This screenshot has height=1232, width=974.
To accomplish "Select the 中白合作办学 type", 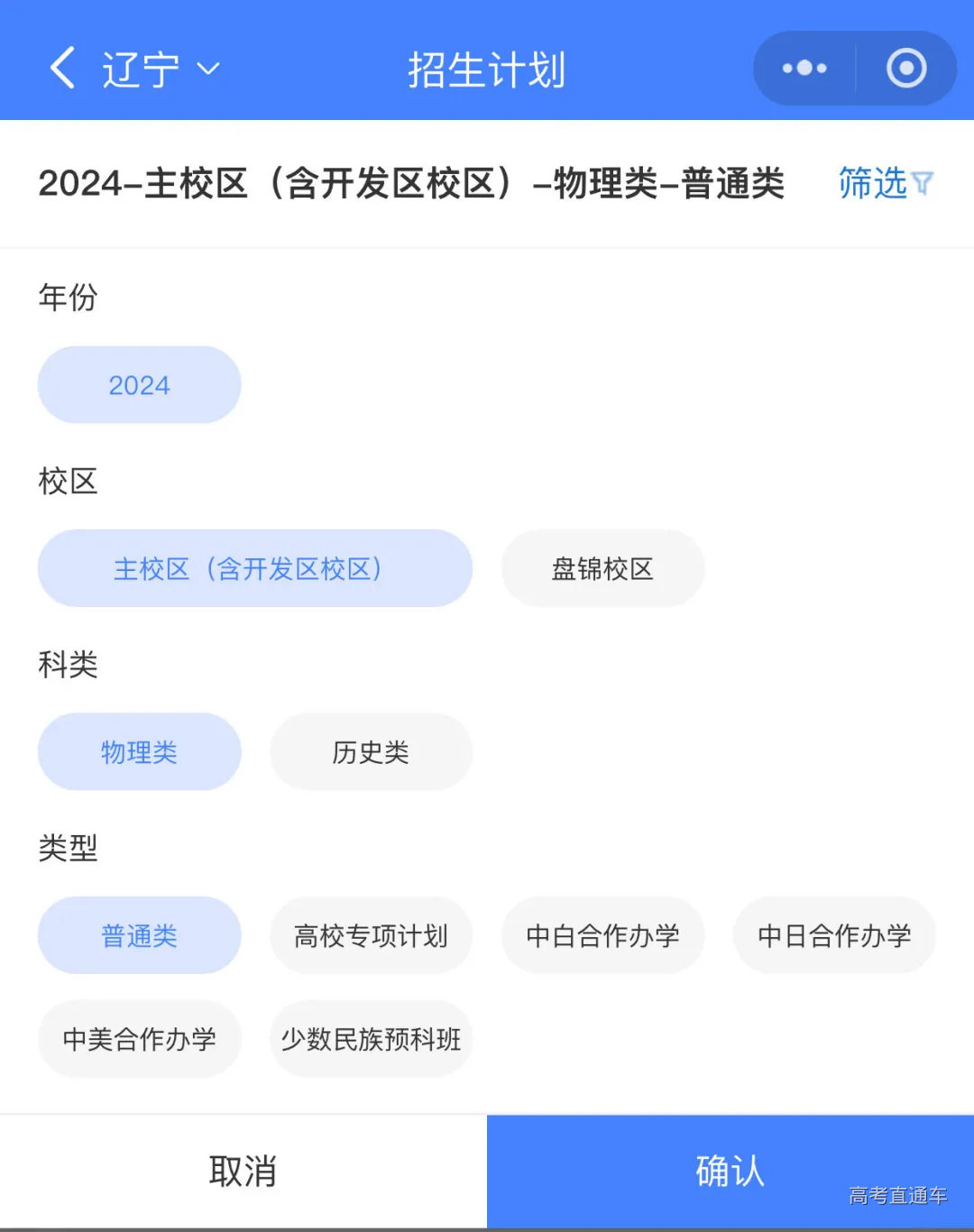I will 602,935.
